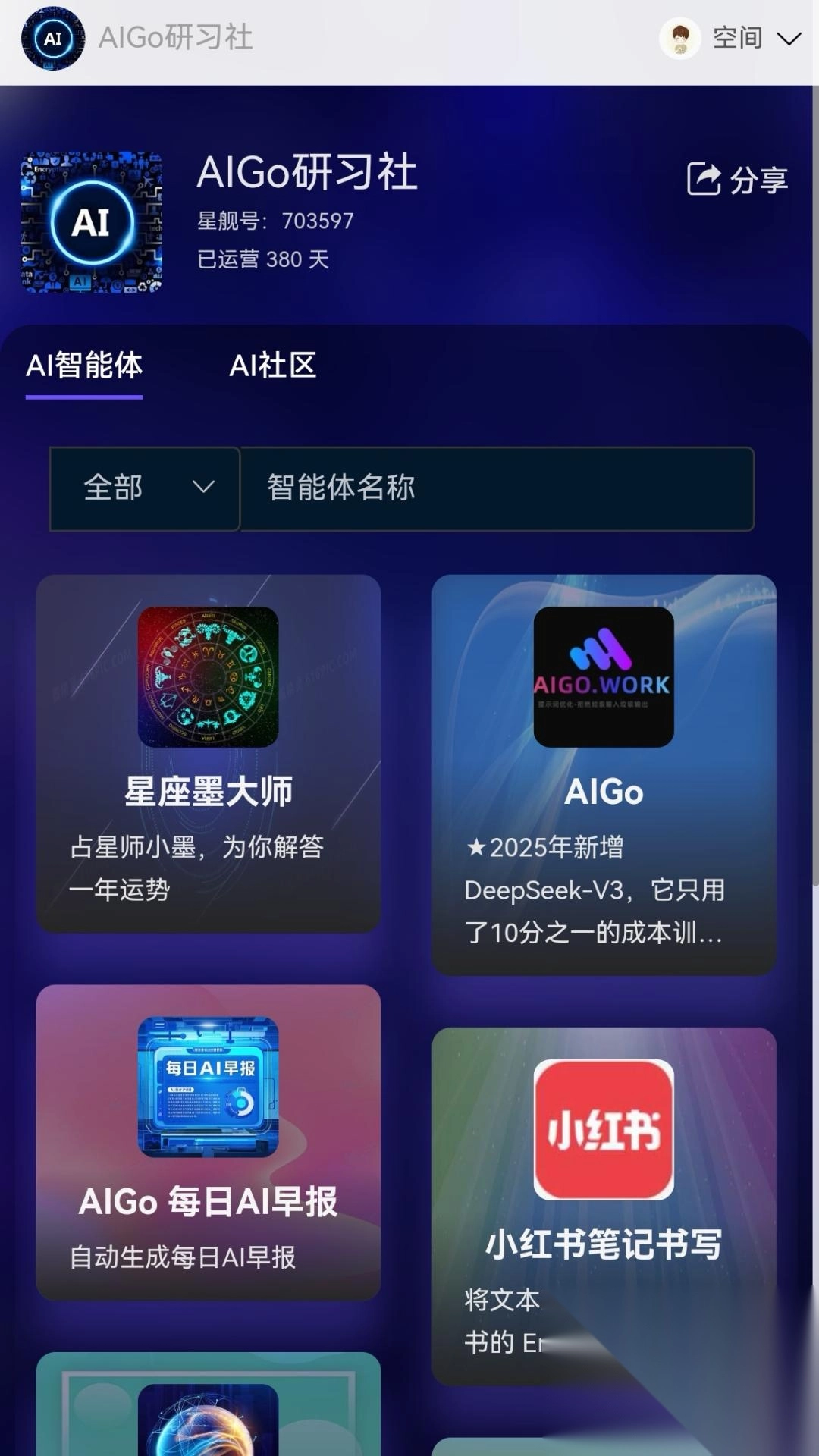Open the AIGo agent description link
Image resolution: width=819 pixels, height=1456 pixels.
(x=602, y=891)
